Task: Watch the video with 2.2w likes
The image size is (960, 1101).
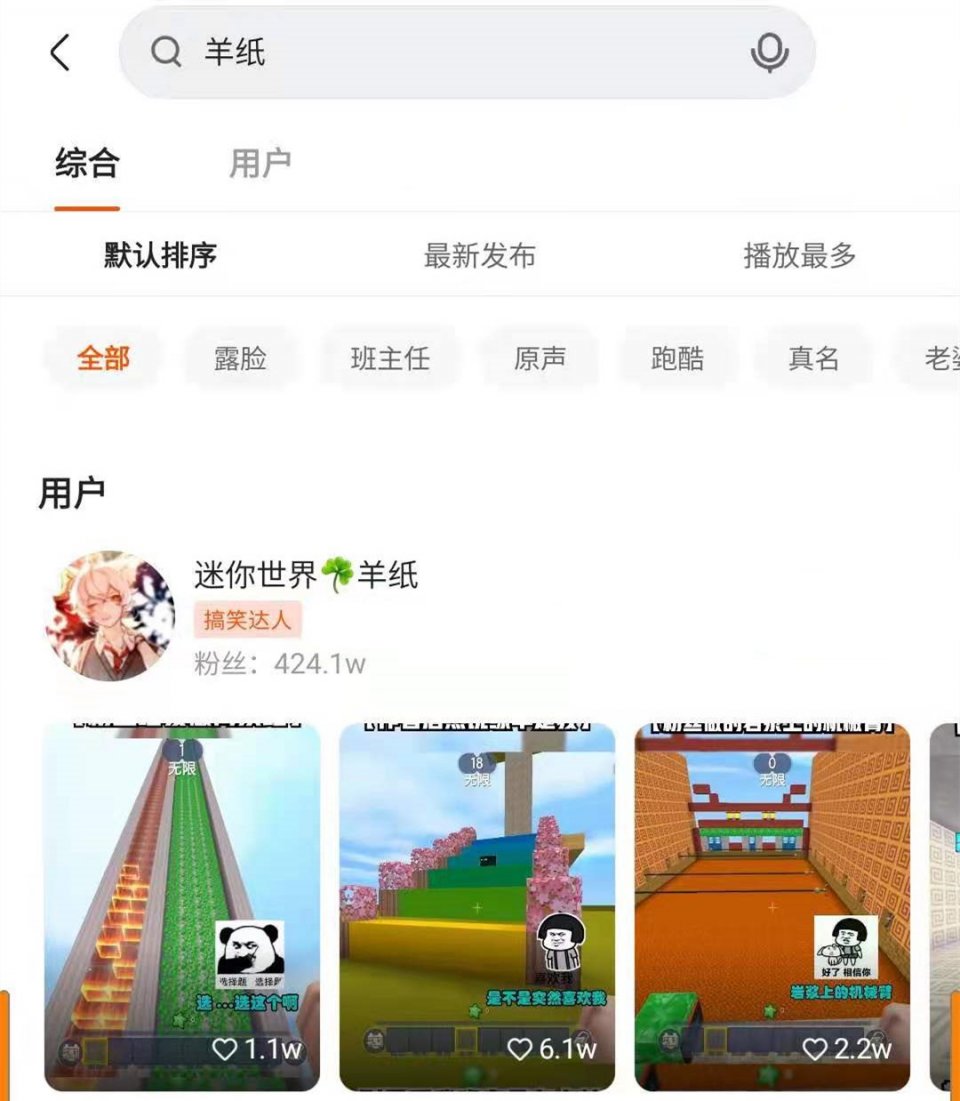Action: (772, 905)
